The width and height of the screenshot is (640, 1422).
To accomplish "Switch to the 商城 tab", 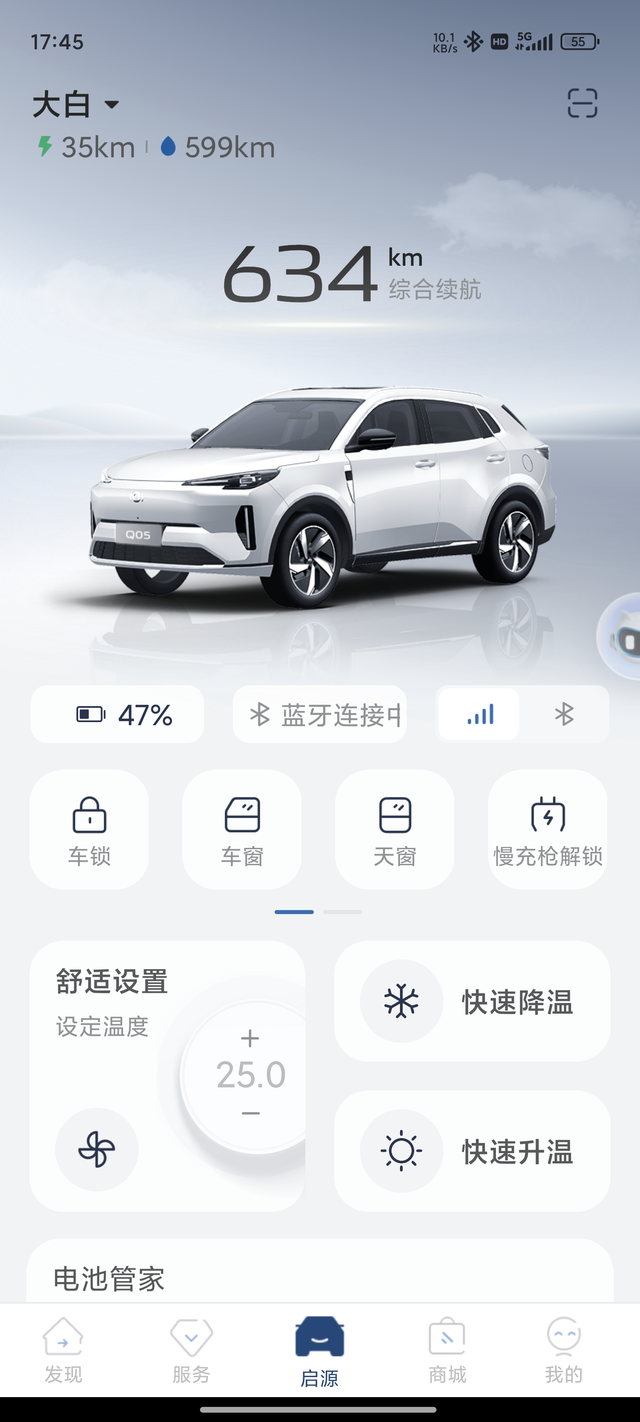I will pos(447,1350).
